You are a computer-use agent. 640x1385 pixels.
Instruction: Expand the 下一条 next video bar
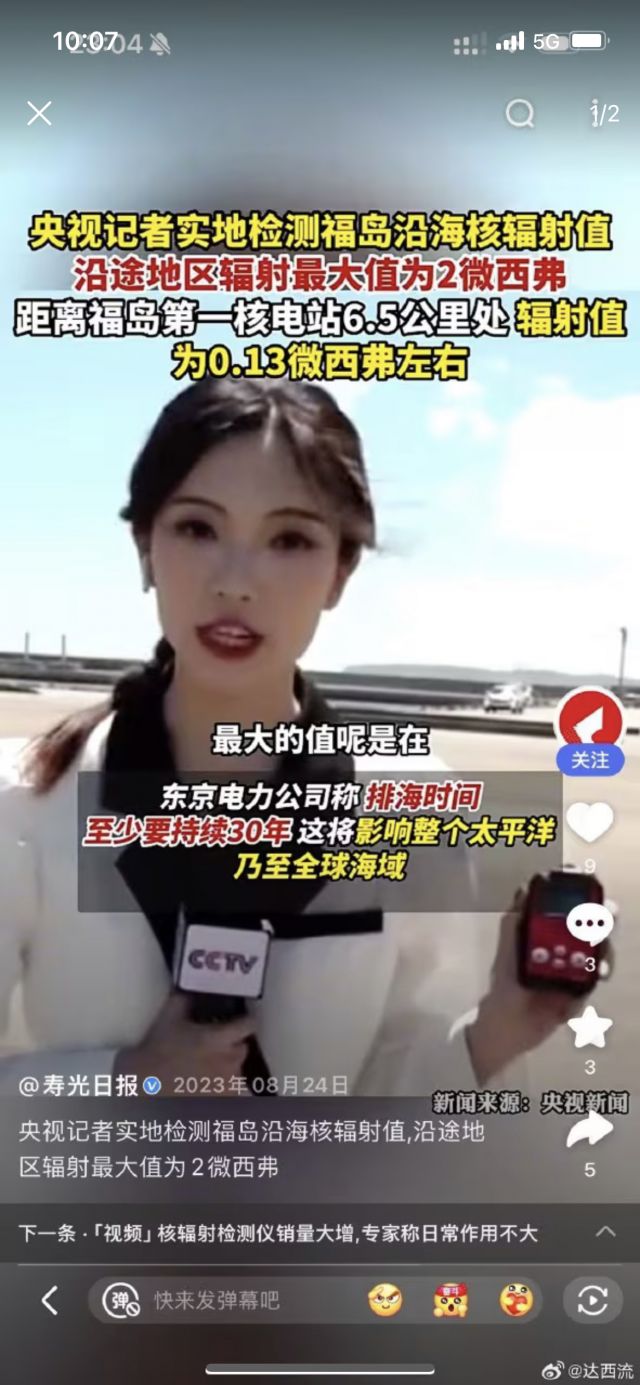[x=606, y=1232]
